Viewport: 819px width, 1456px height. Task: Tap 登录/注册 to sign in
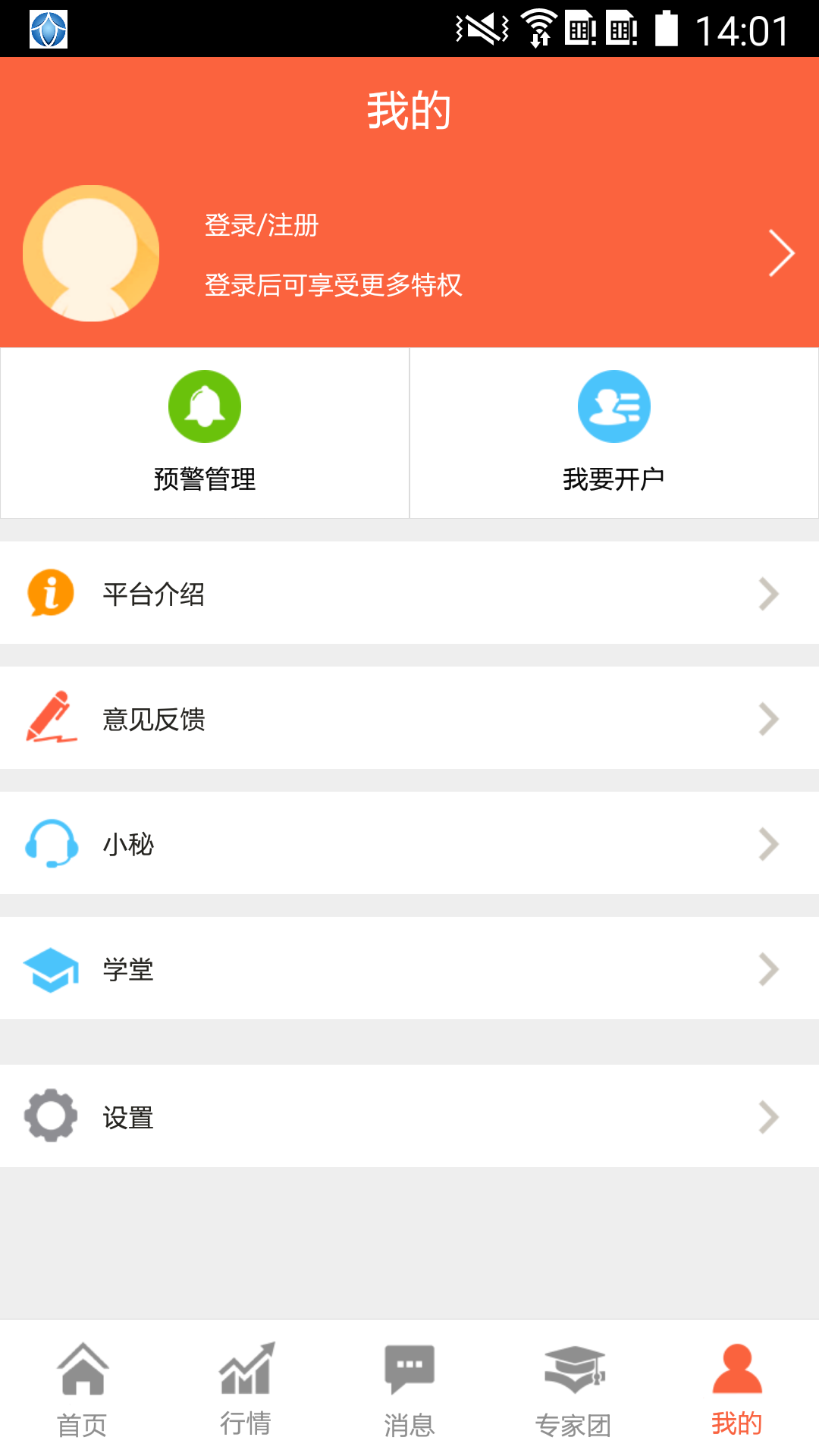pos(262,225)
